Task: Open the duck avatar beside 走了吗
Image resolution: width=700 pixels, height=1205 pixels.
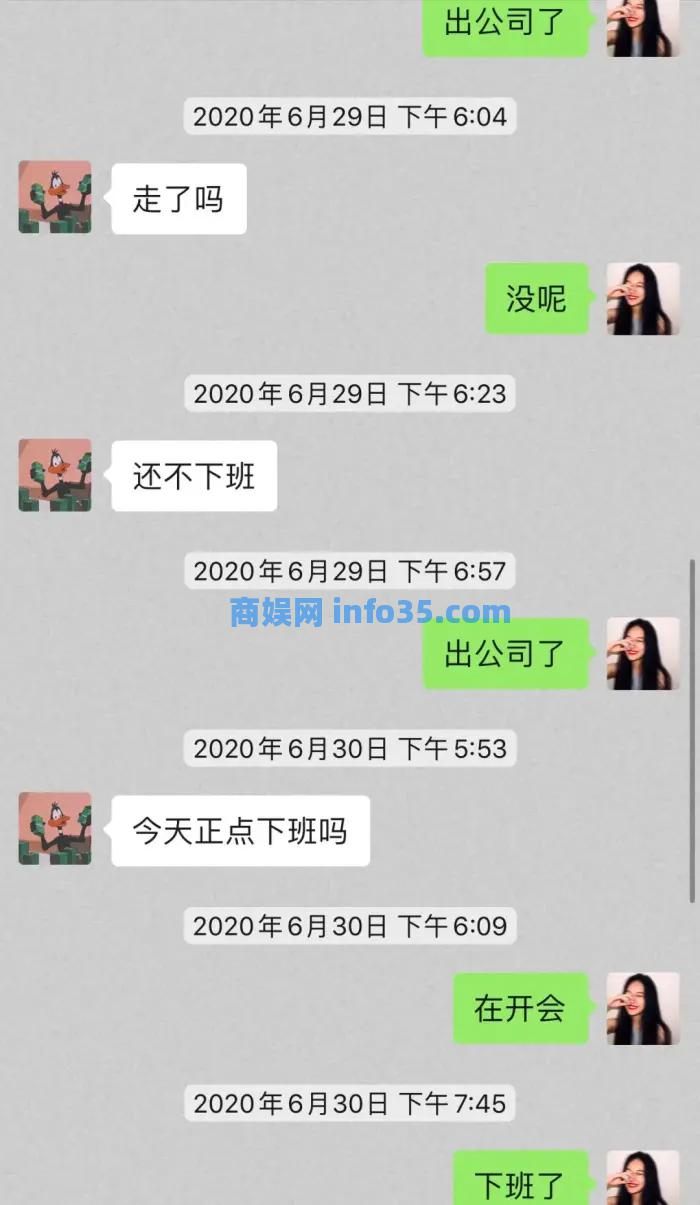Action: coord(55,198)
